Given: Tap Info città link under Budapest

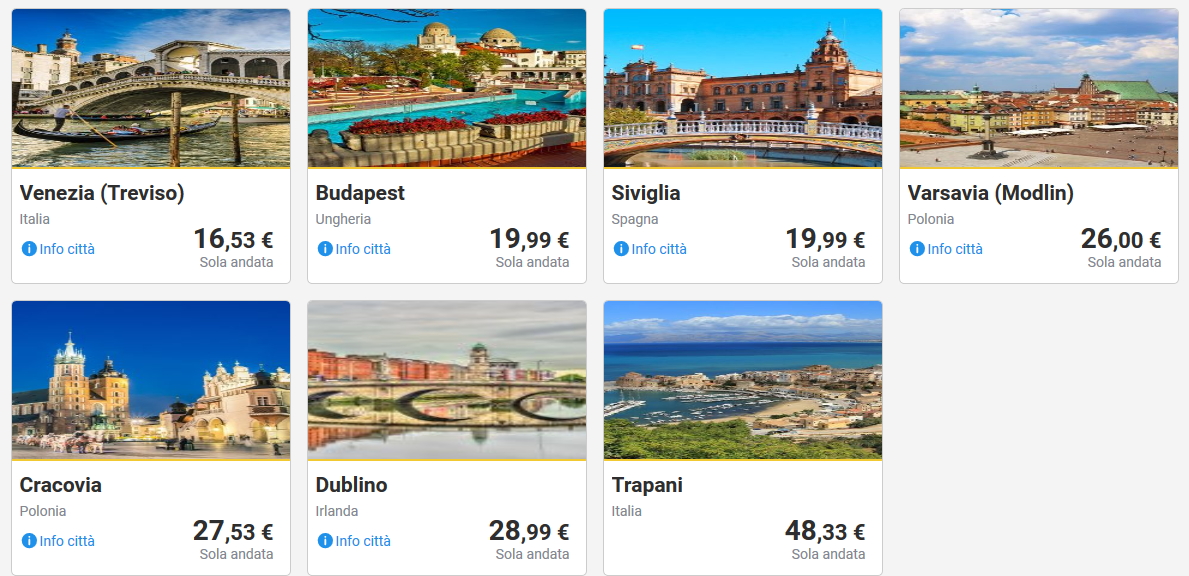Looking at the screenshot, I should point(355,249).
